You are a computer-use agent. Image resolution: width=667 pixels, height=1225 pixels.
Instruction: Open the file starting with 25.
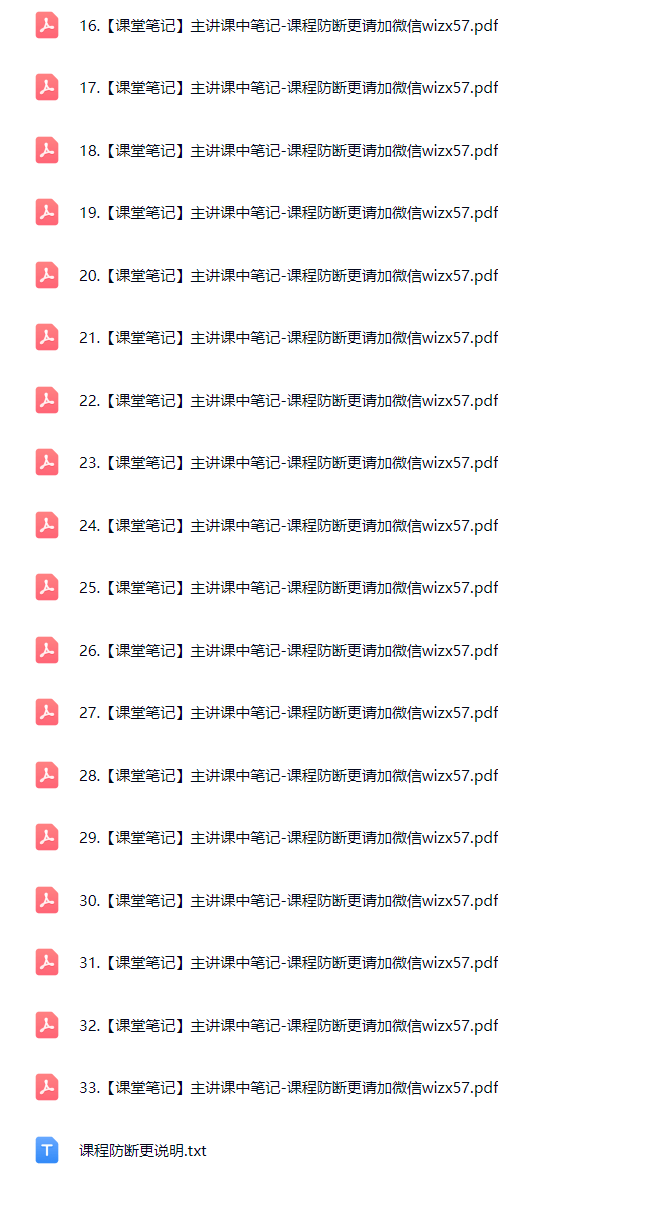(288, 588)
